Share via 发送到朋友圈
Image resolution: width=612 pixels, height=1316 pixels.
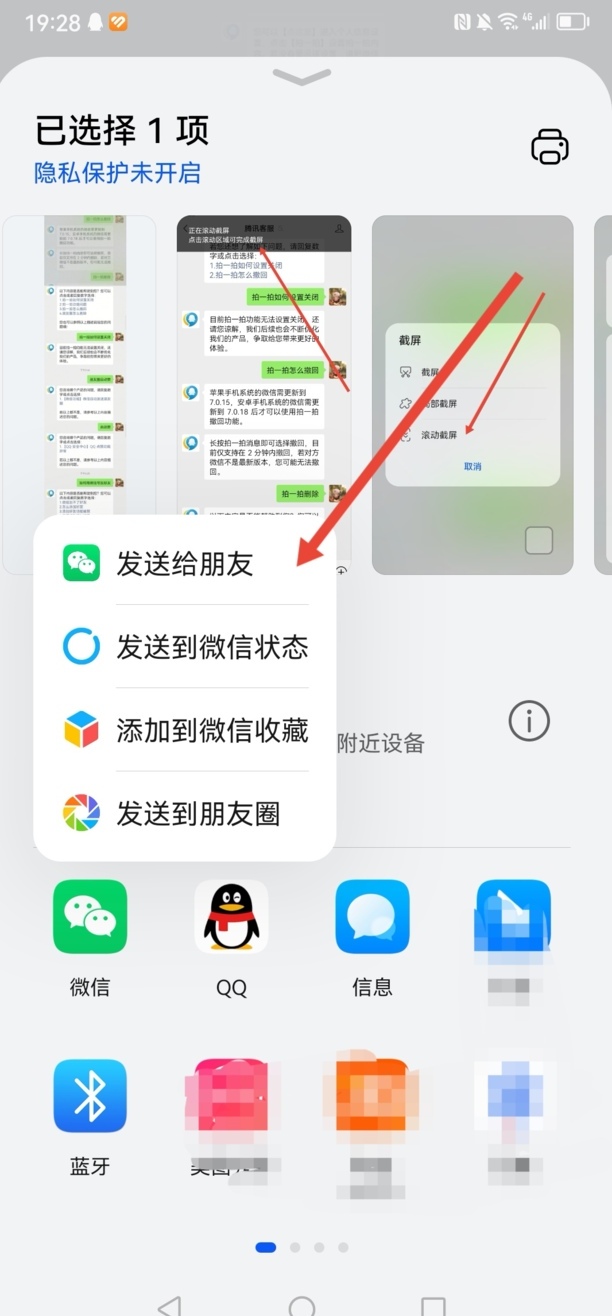[x=197, y=813]
